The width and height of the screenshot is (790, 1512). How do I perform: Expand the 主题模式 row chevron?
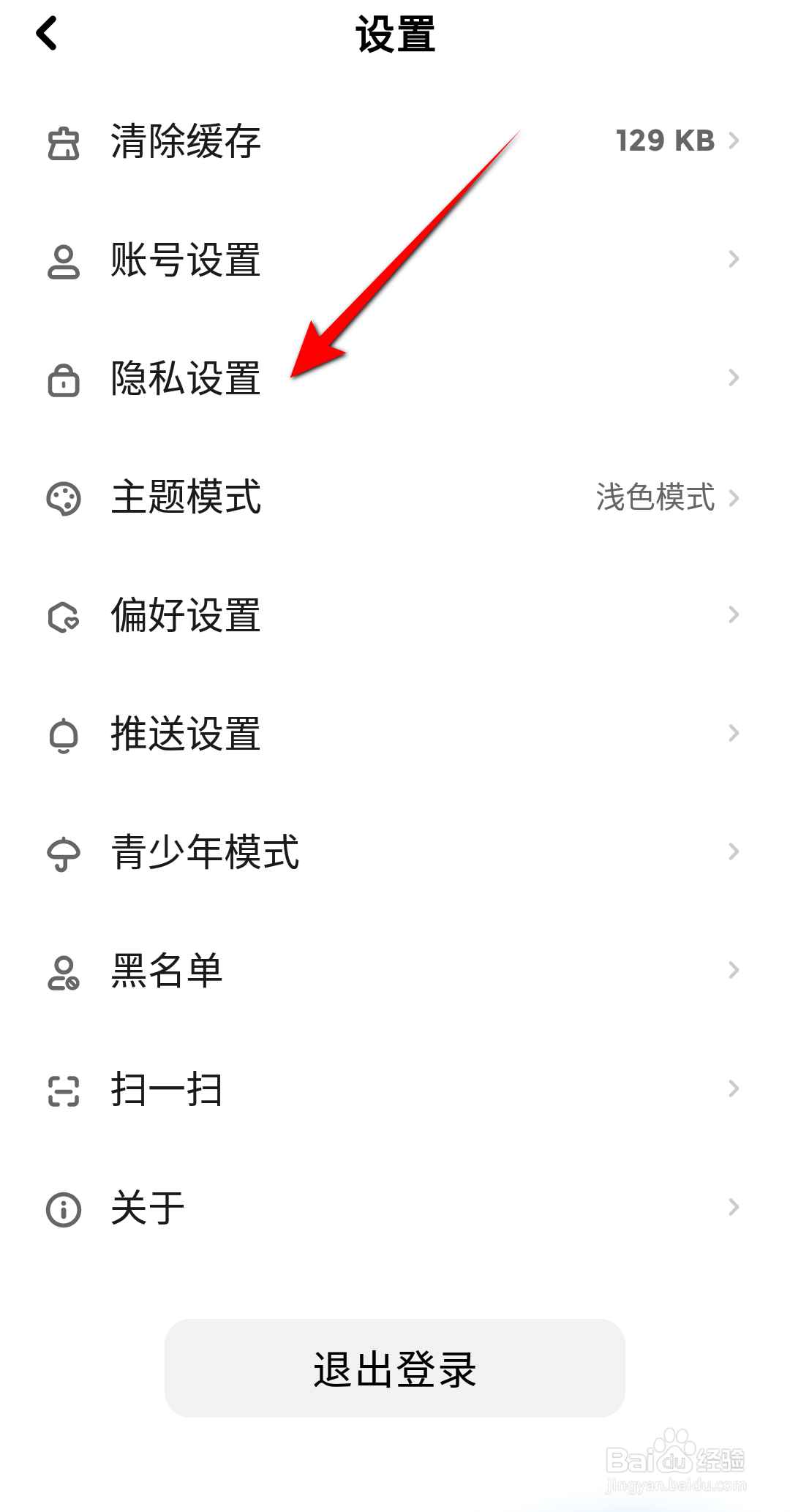coord(734,499)
